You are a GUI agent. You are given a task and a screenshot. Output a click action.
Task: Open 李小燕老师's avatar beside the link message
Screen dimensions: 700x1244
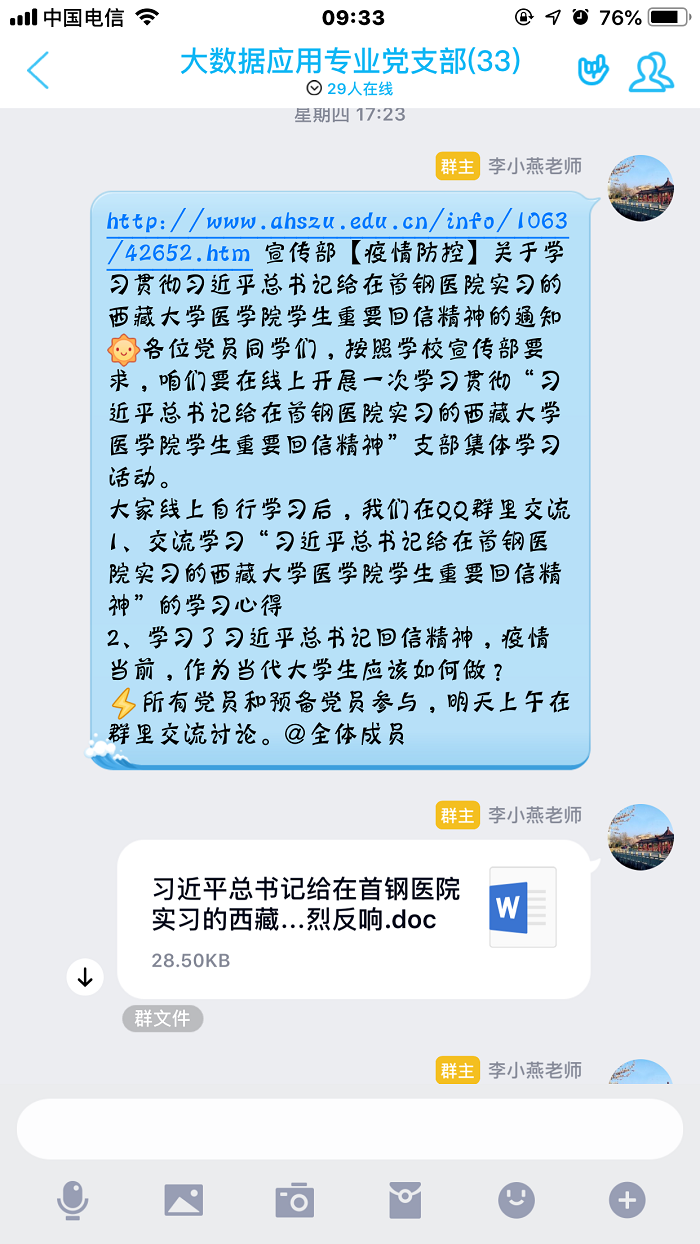[x=641, y=187]
